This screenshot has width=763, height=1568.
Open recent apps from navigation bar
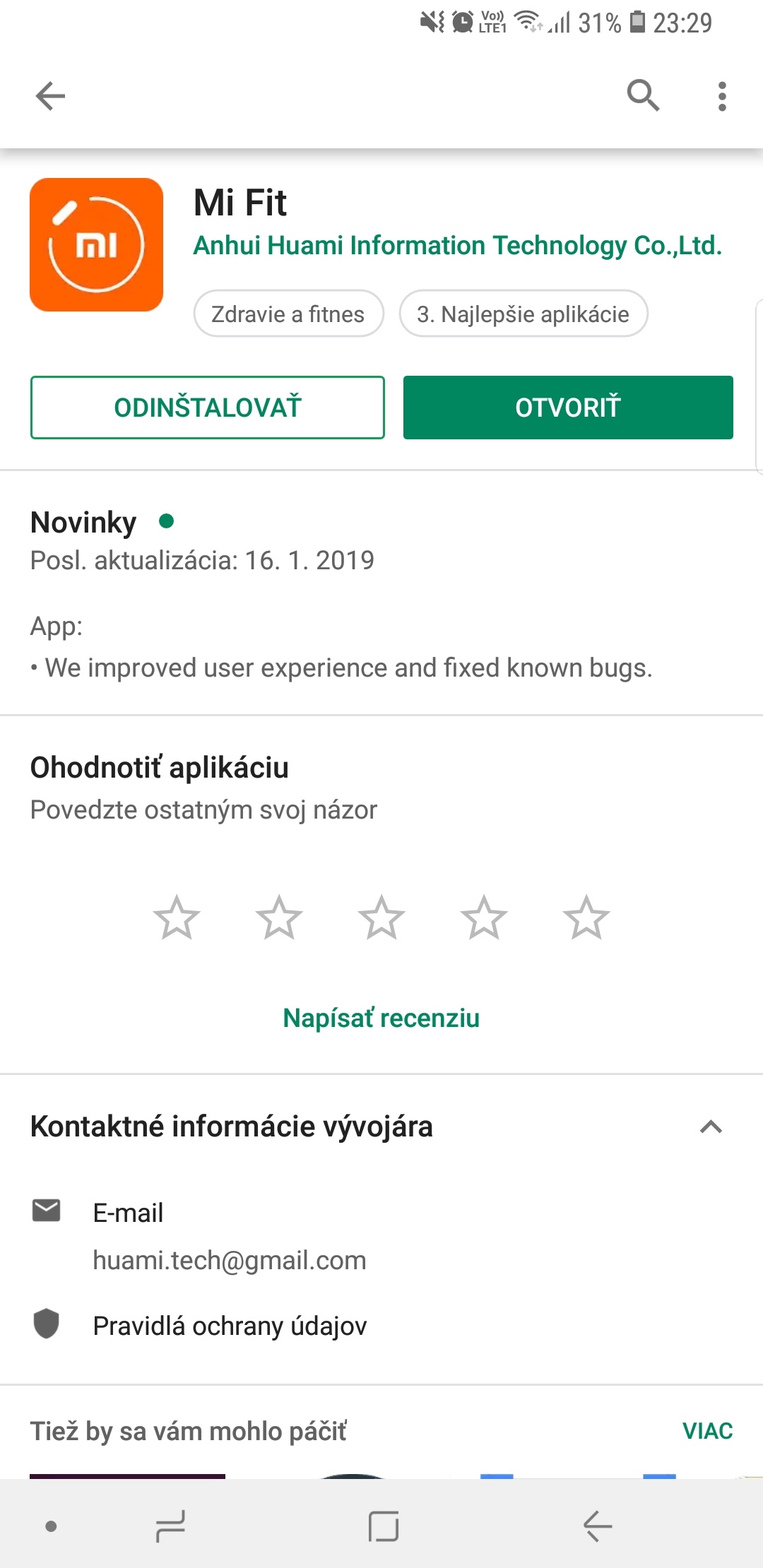click(170, 1526)
